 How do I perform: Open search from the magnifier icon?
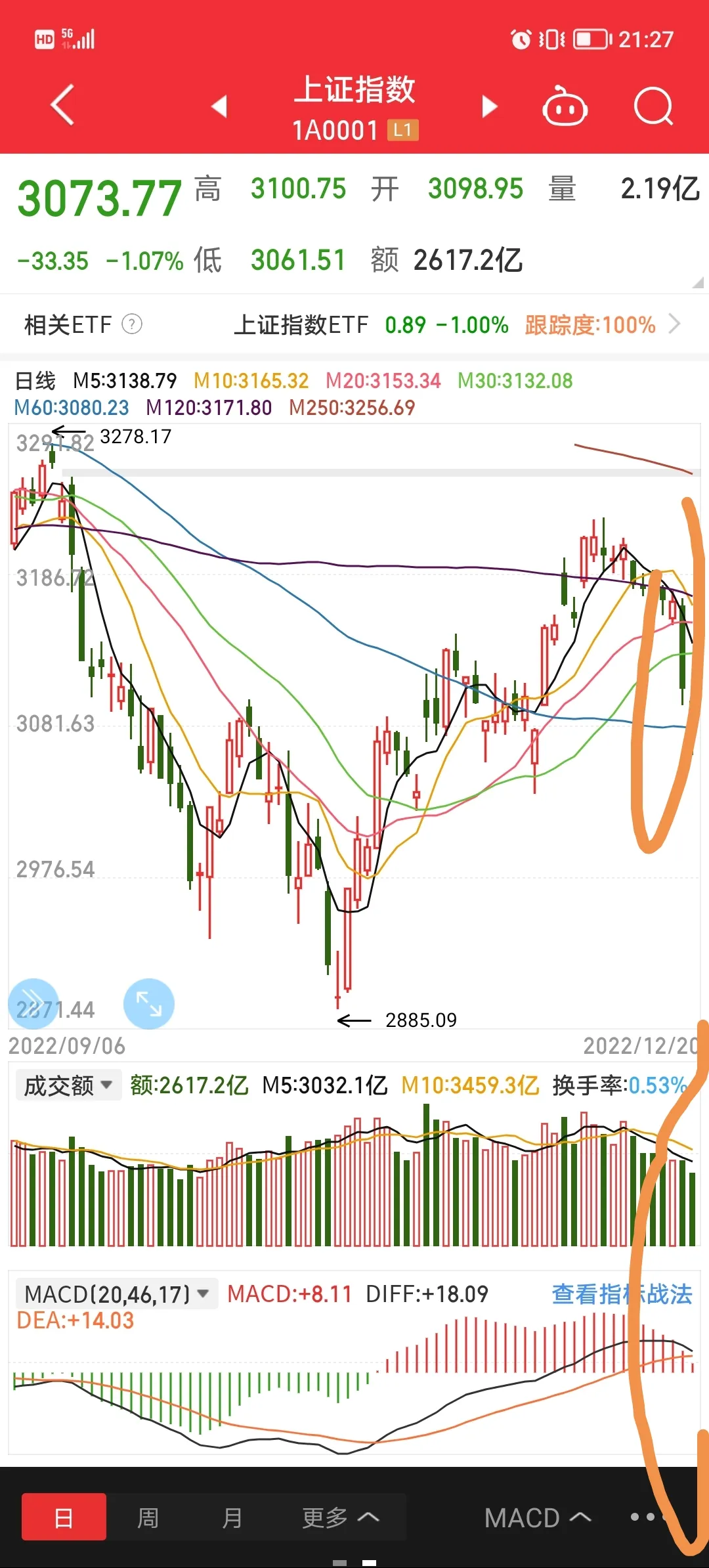(x=653, y=107)
